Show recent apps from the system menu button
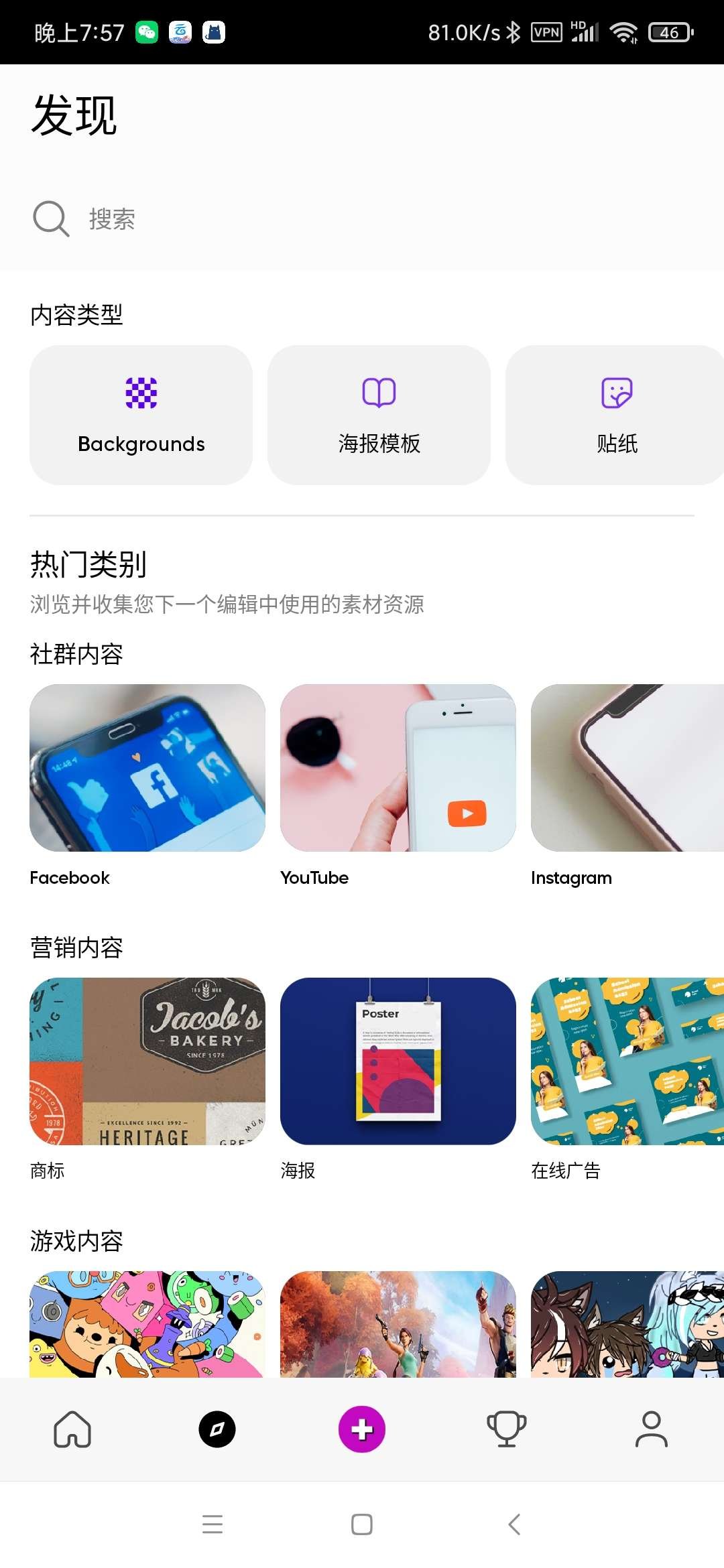The width and height of the screenshot is (724, 1568). (x=213, y=1524)
